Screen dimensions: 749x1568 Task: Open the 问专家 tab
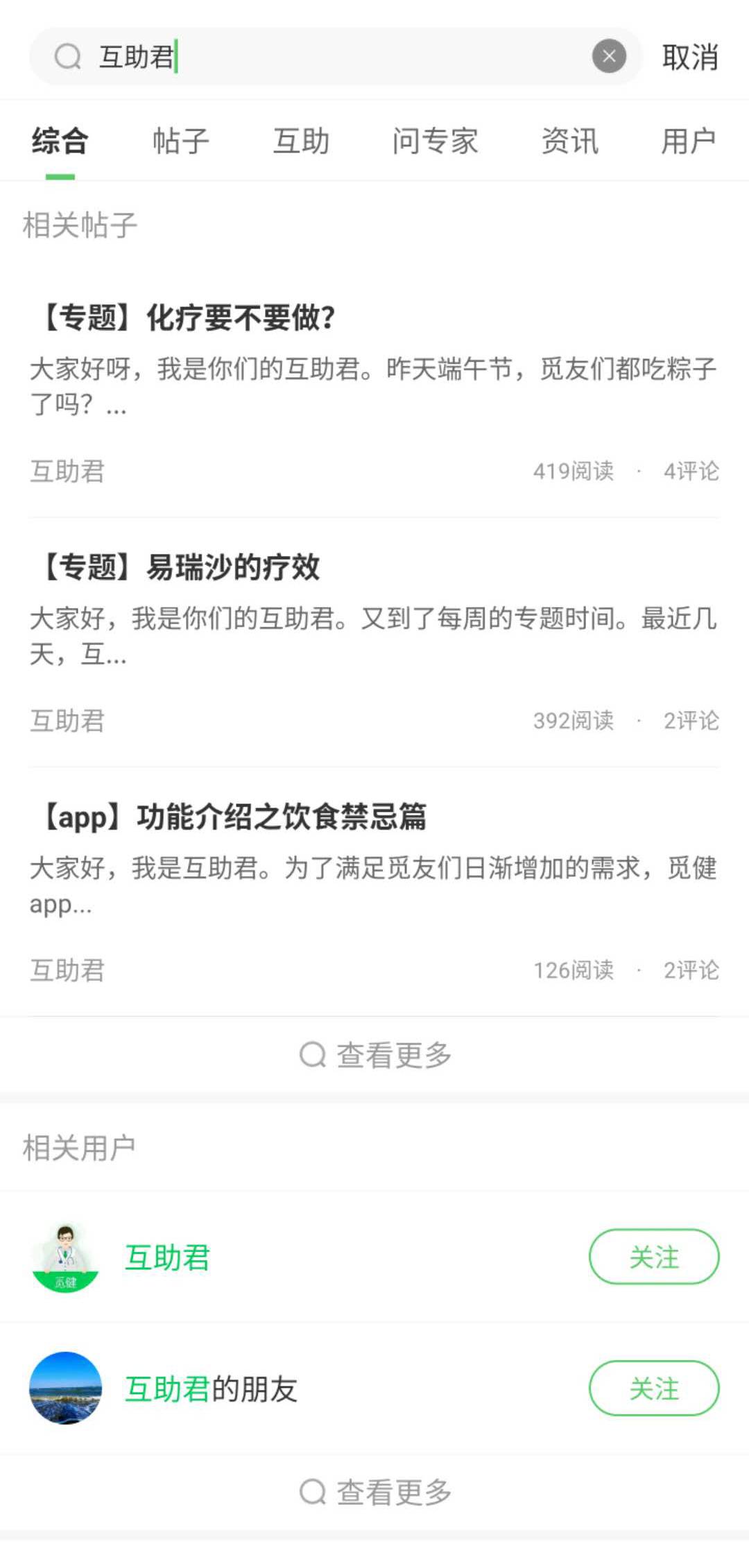tap(435, 141)
